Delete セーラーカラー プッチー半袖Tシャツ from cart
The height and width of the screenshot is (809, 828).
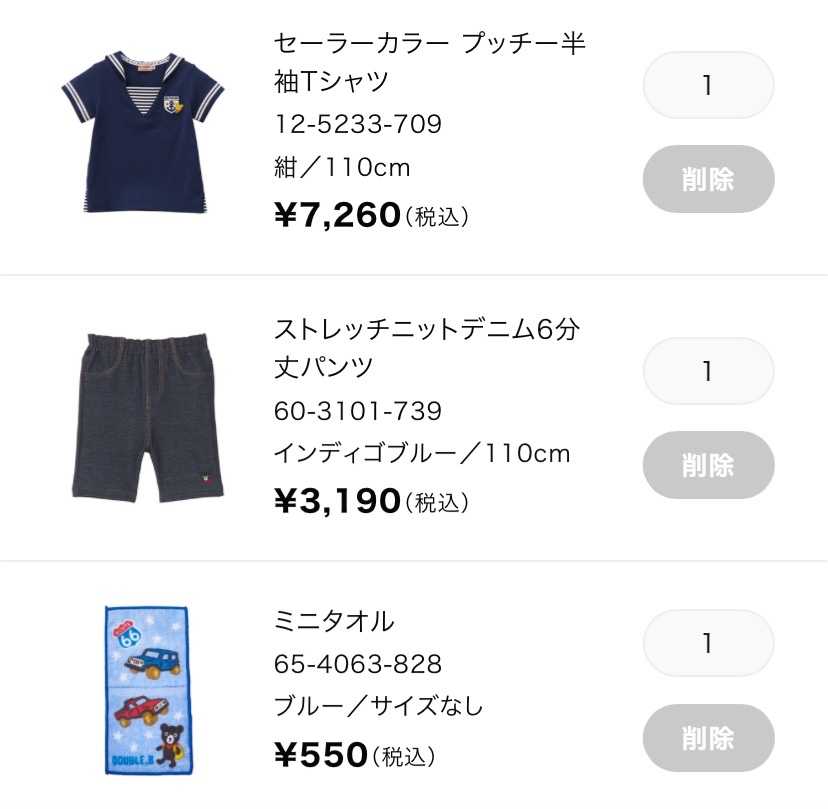pos(708,179)
